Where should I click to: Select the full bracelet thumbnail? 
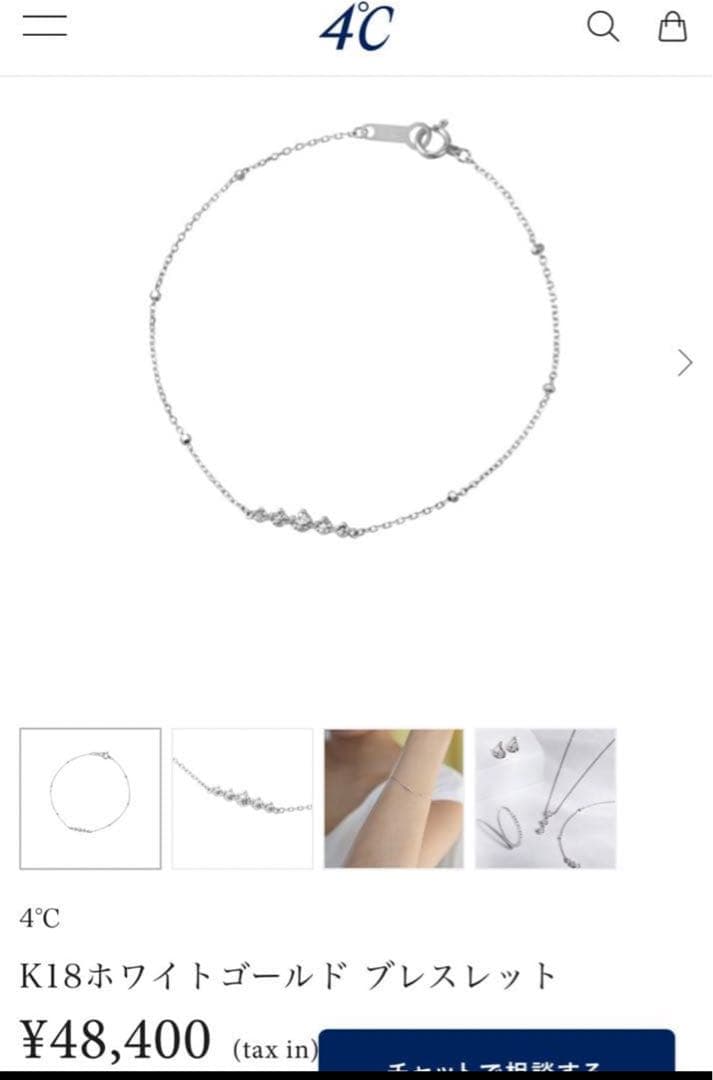click(90, 798)
